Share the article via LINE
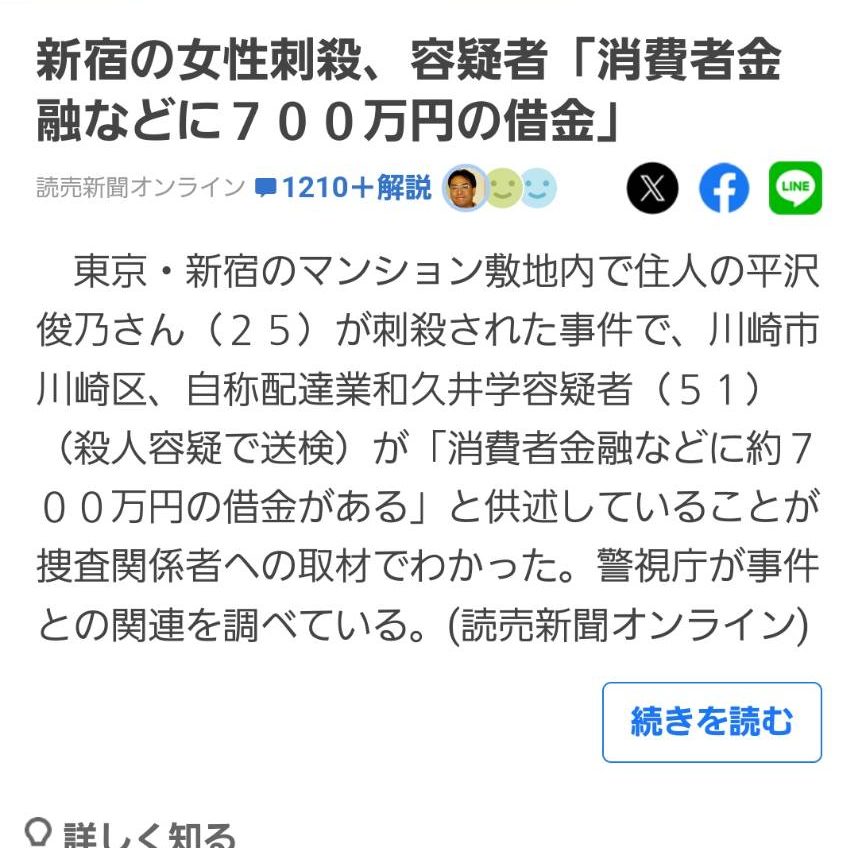The height and width of the screenshot is (848, 858). point(795,188)
